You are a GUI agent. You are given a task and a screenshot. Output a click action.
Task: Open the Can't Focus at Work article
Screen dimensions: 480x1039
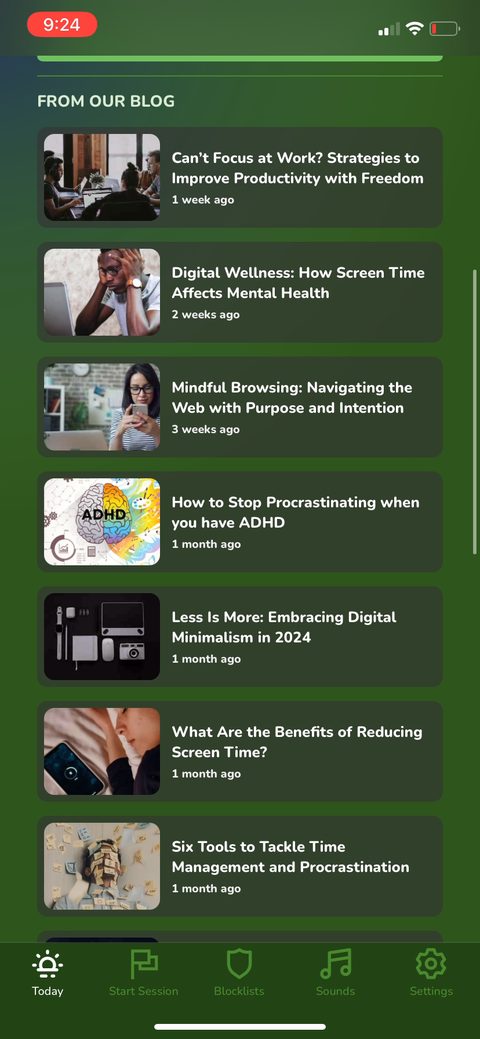(239, 177)
